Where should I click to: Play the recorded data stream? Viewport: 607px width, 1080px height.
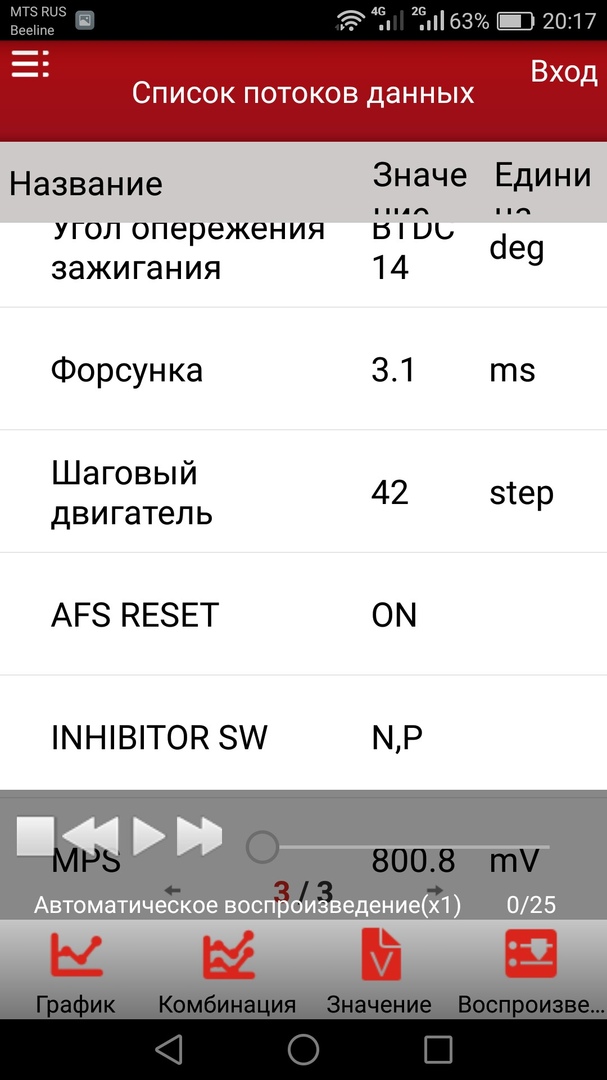pos(148,835)
